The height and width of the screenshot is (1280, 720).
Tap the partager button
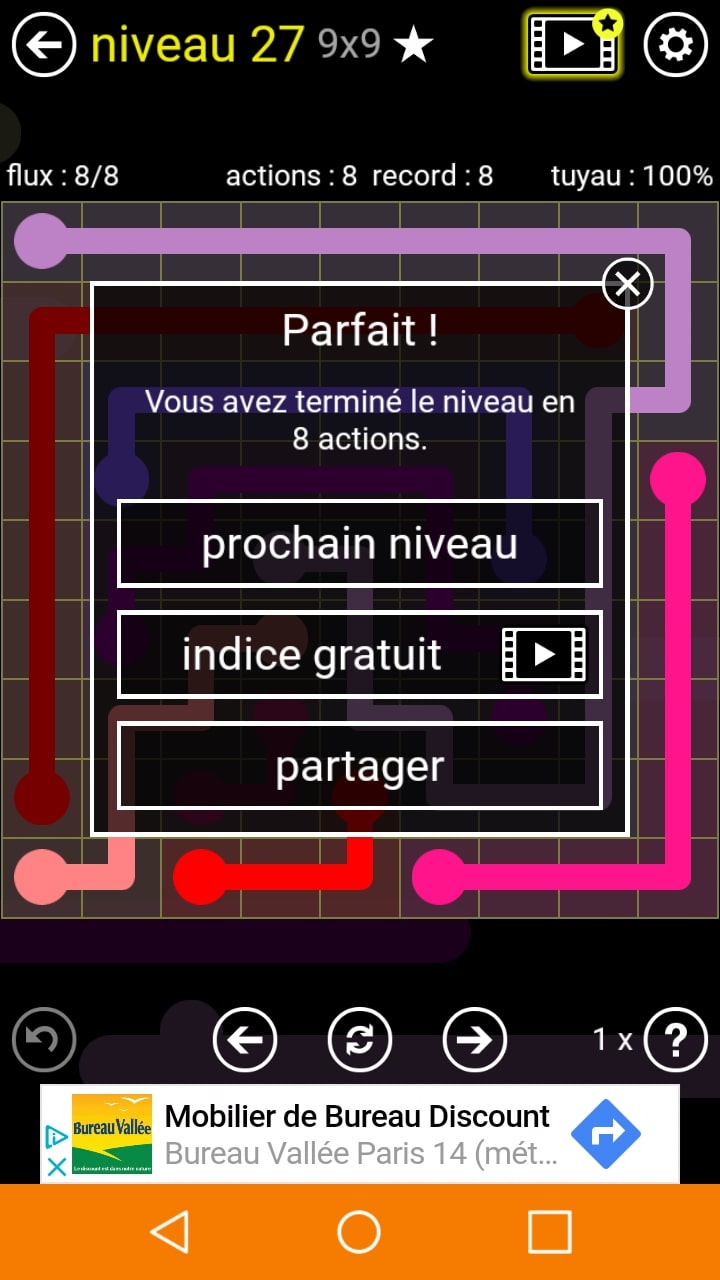pyautogui.click(x=360, y=766)
